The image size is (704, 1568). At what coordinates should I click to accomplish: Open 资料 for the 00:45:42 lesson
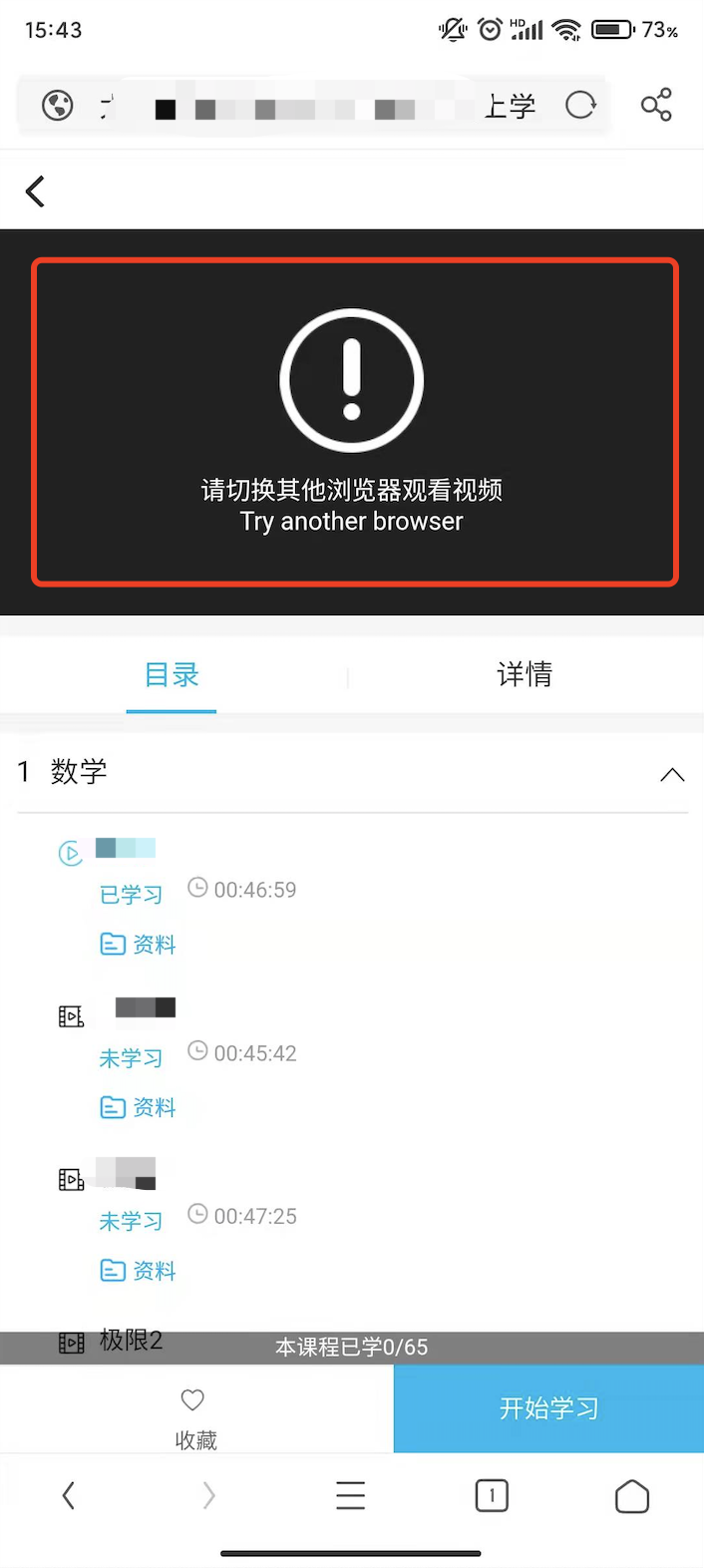click(x=139, y=1107)
